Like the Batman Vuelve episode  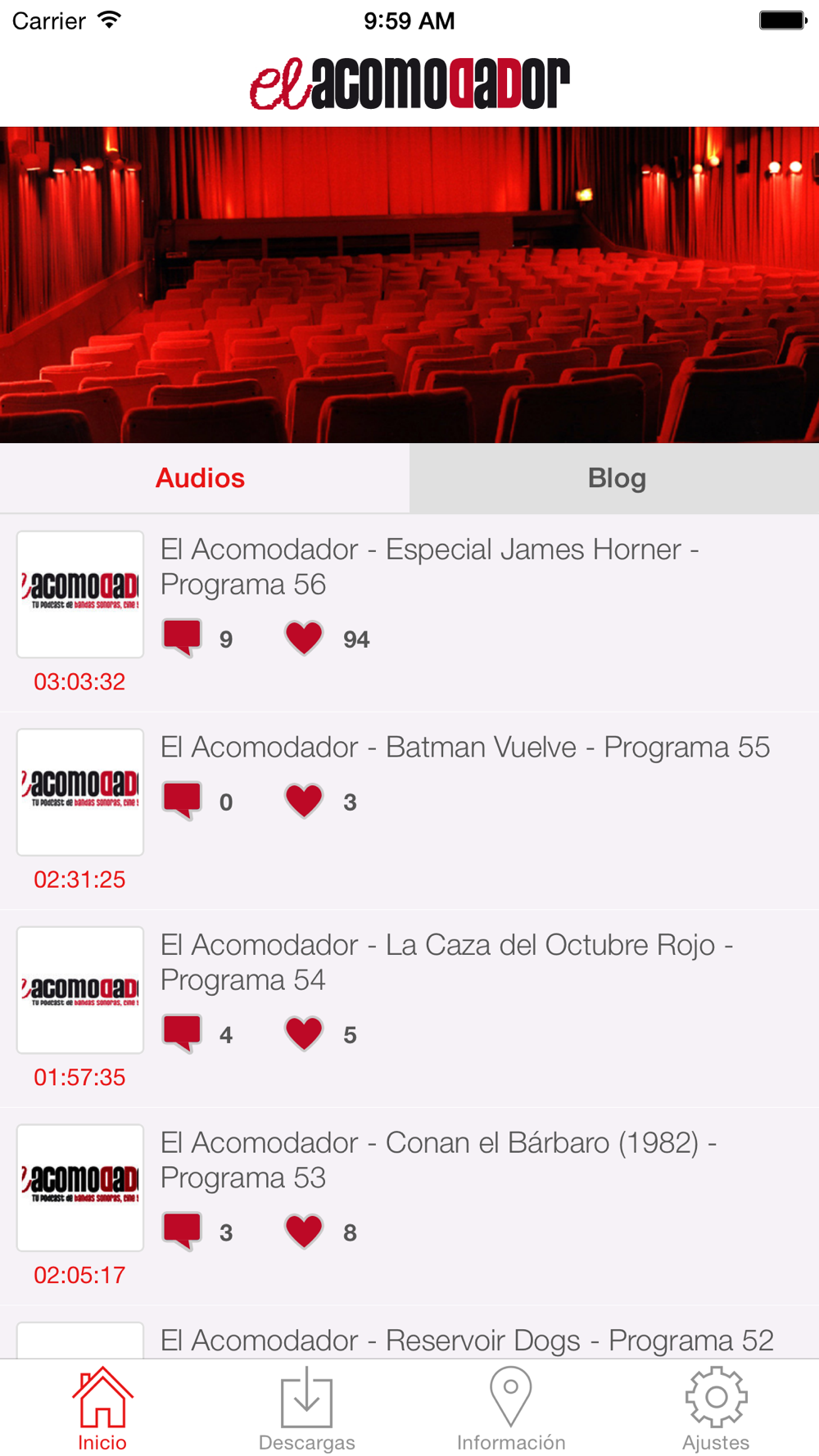click(304, 801)
